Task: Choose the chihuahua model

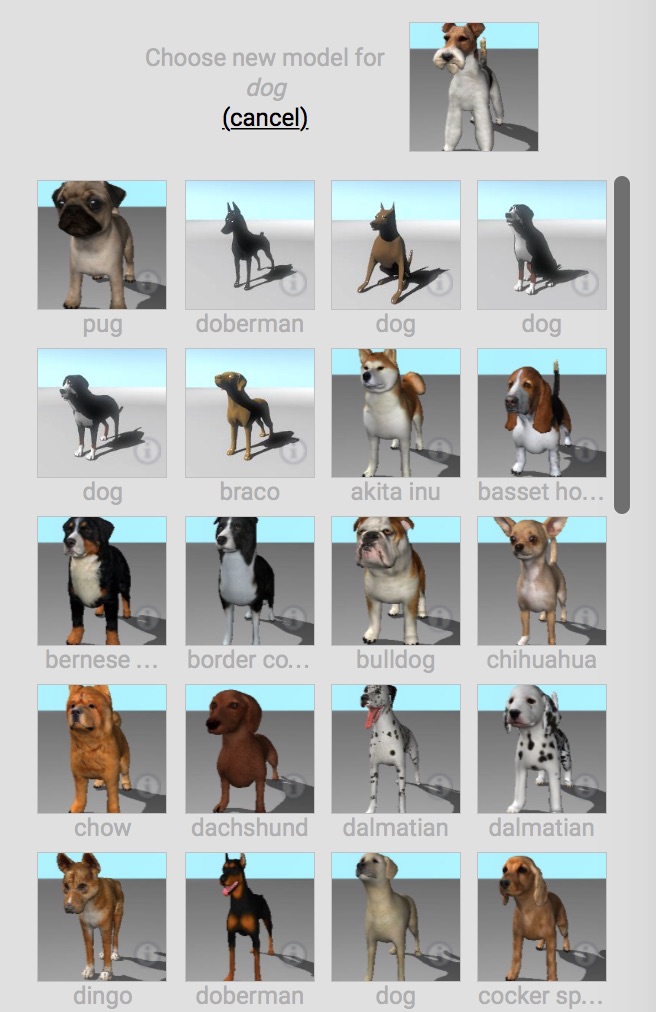Action: tap(542, 580)
